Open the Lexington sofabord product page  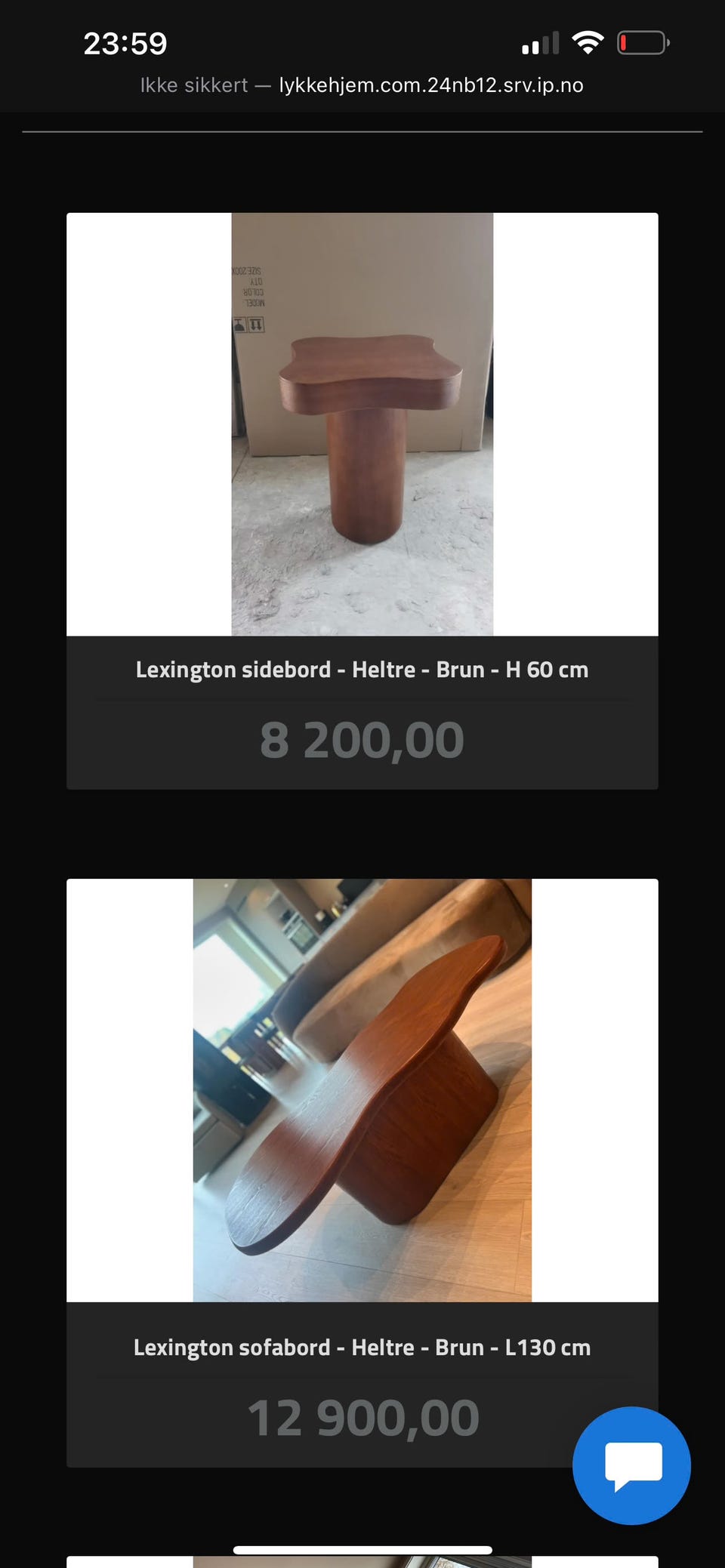(x=362, y=1347)
